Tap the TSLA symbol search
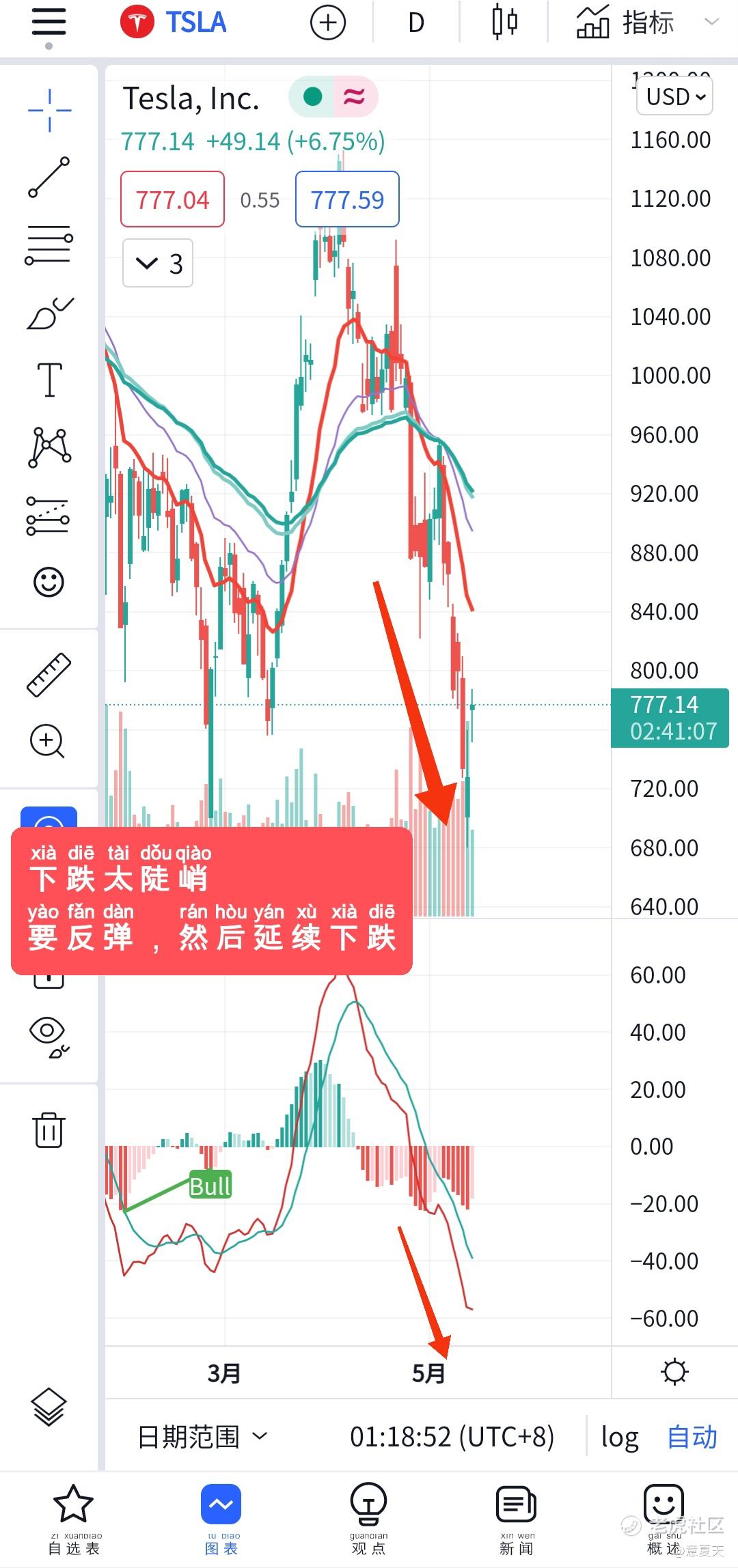The image size is (738, 1568). [174, 23]
